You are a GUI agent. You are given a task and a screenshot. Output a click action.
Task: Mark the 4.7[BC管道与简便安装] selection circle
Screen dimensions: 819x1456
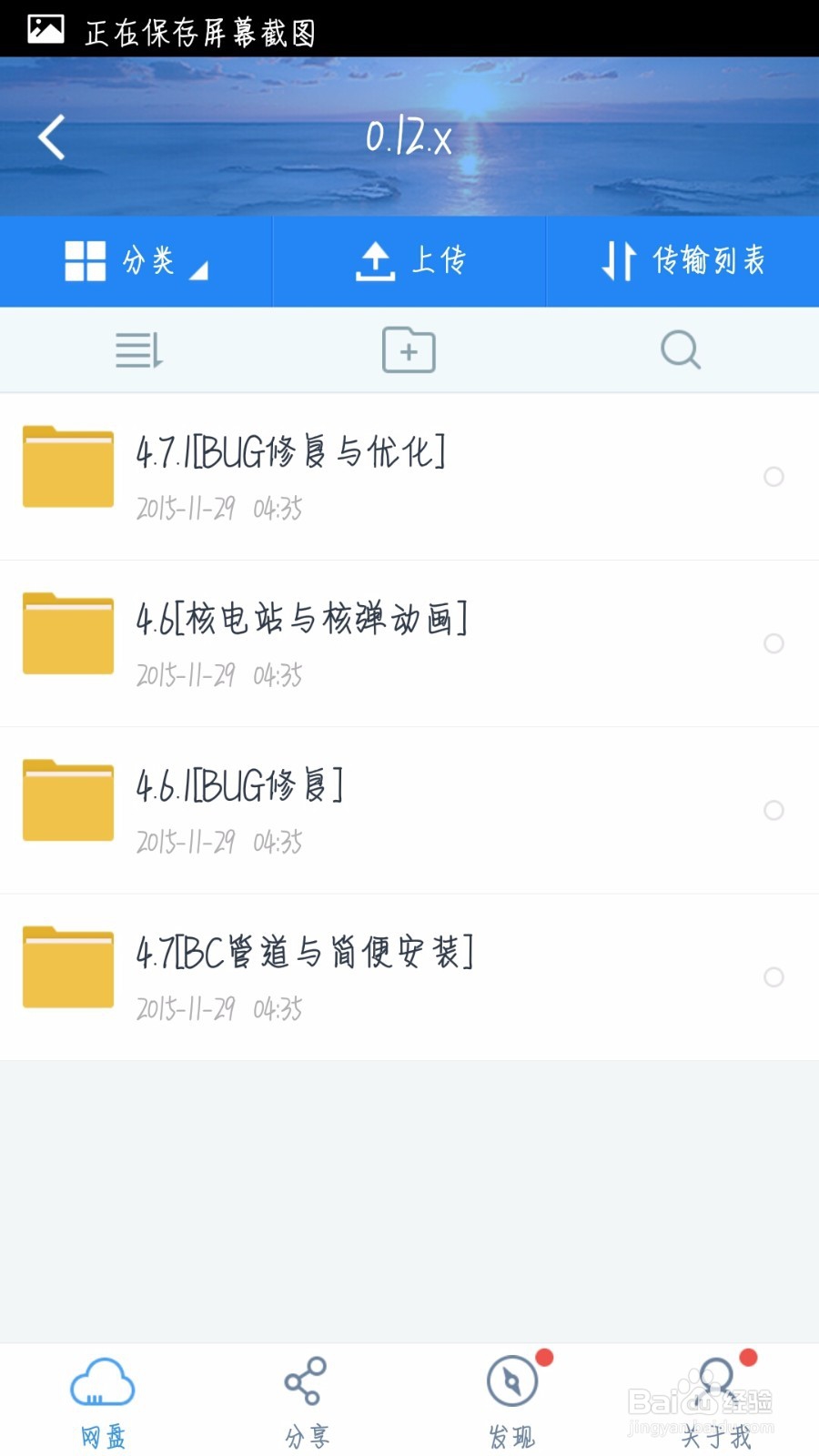(x=774, y=978)
